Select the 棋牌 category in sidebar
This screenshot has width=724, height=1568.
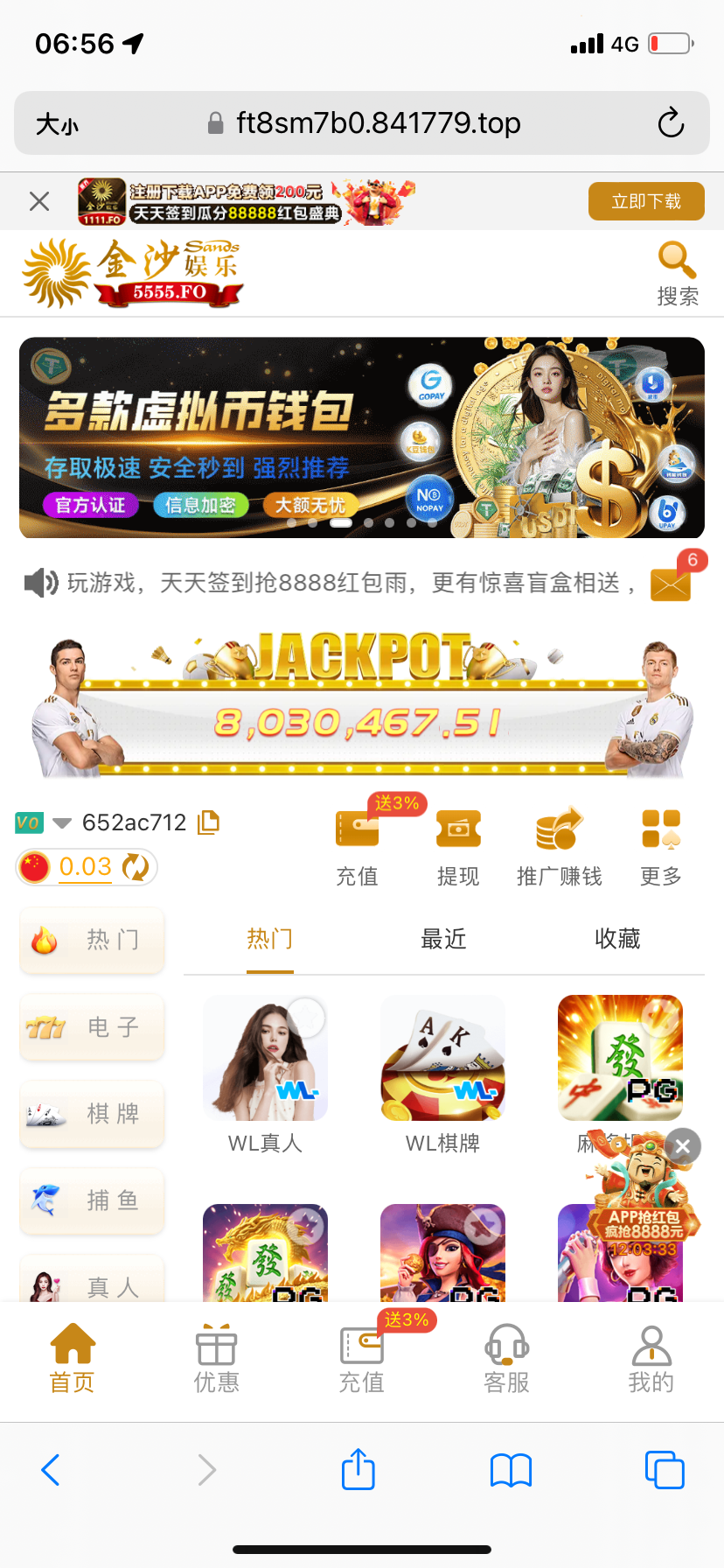pyautogui.click(x=92, y=1114)
